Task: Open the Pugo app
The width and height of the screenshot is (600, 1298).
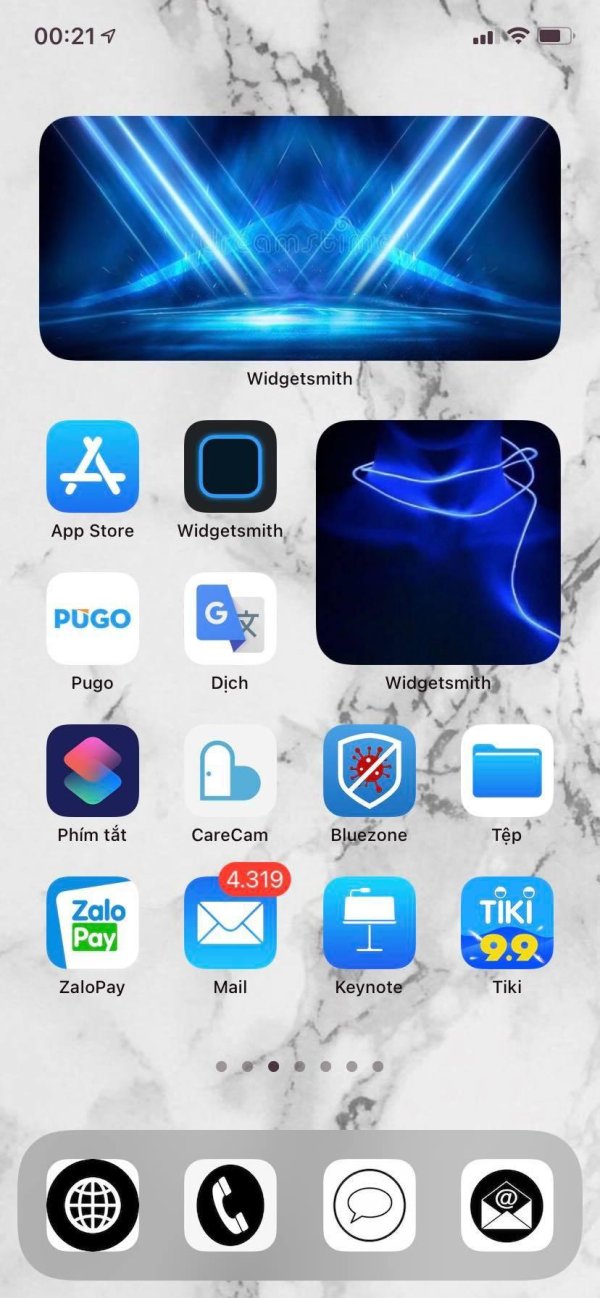Action: [x=92, y=618]
